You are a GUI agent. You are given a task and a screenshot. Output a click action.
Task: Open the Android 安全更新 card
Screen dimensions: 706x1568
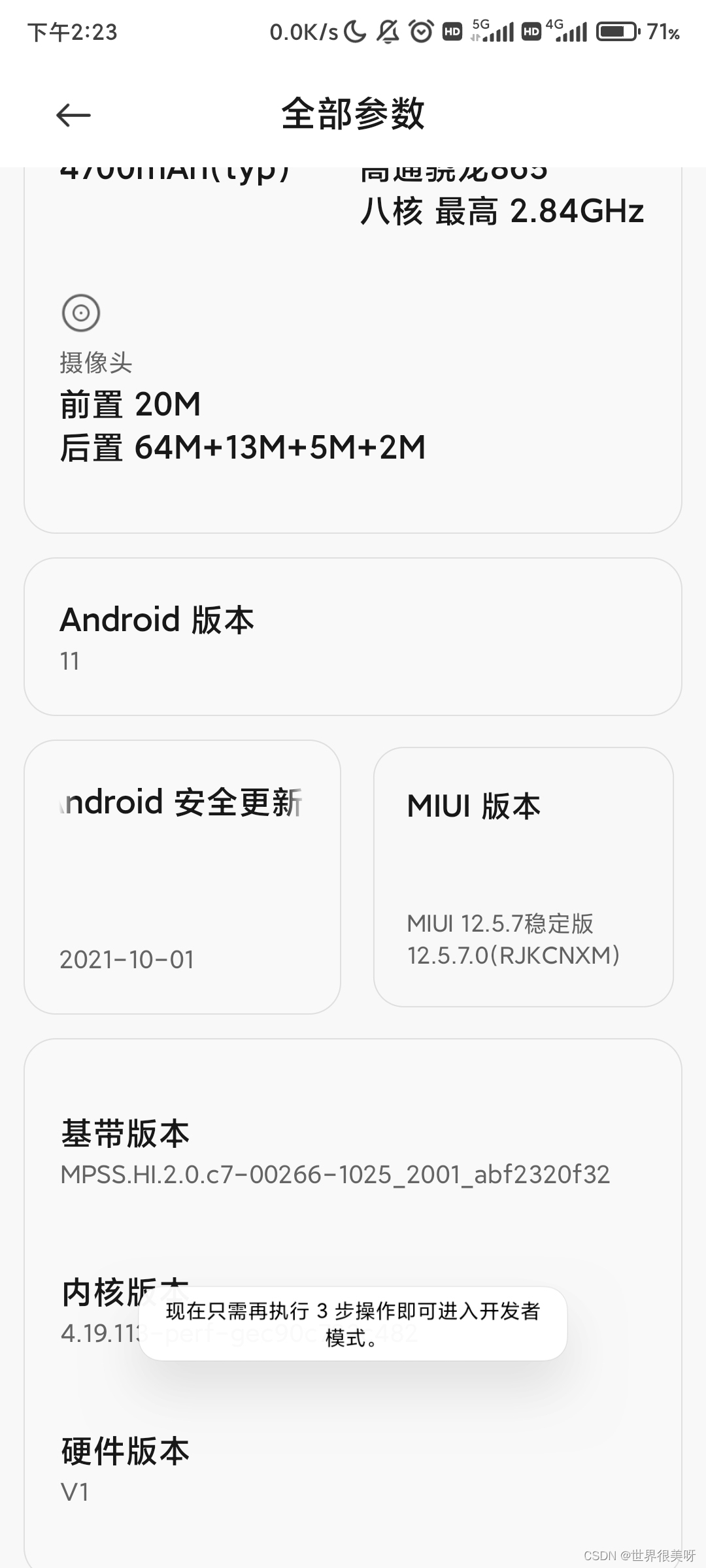pyautogui.click(x=182, y=877)
